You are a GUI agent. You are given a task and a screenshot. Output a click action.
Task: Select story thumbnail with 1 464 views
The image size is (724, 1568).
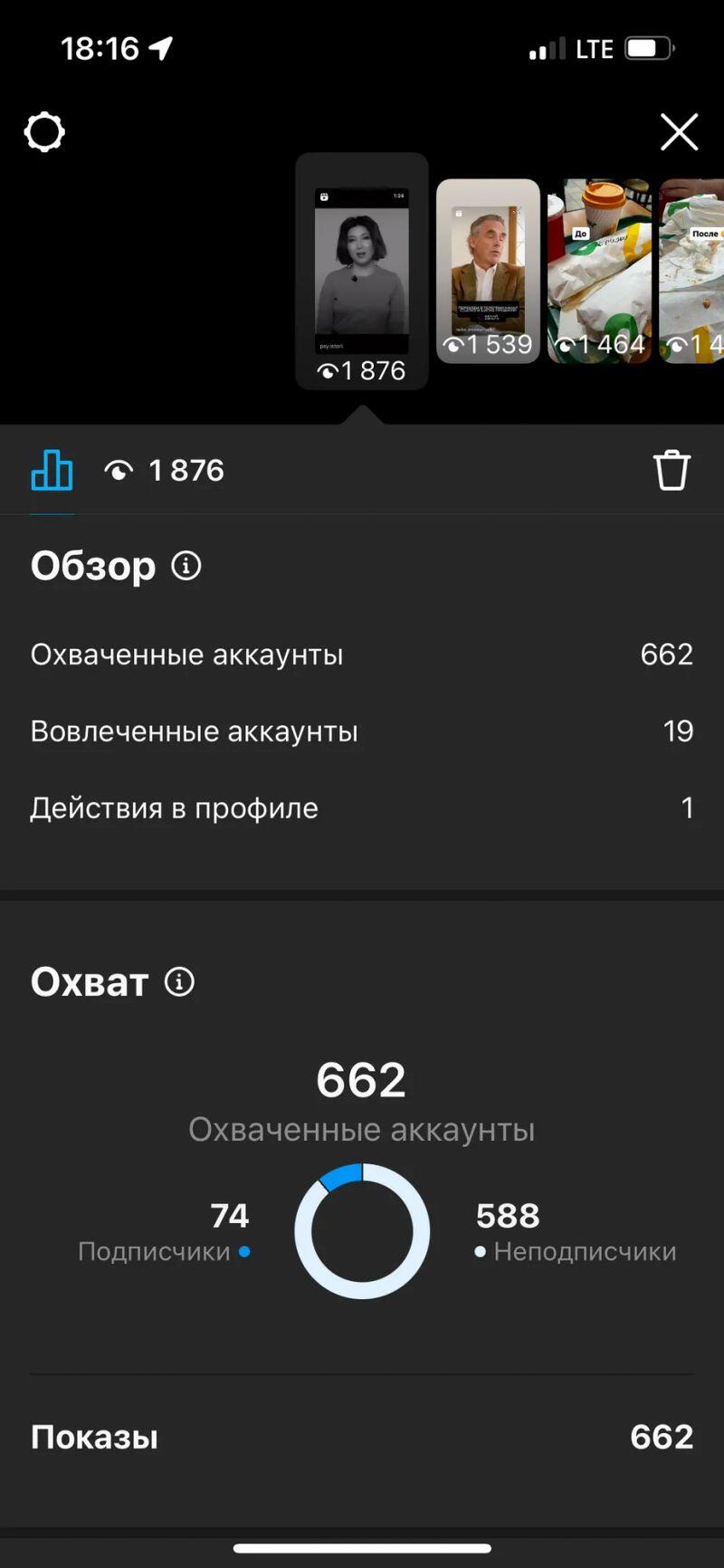pyautogui.click(x=599, y=271)
